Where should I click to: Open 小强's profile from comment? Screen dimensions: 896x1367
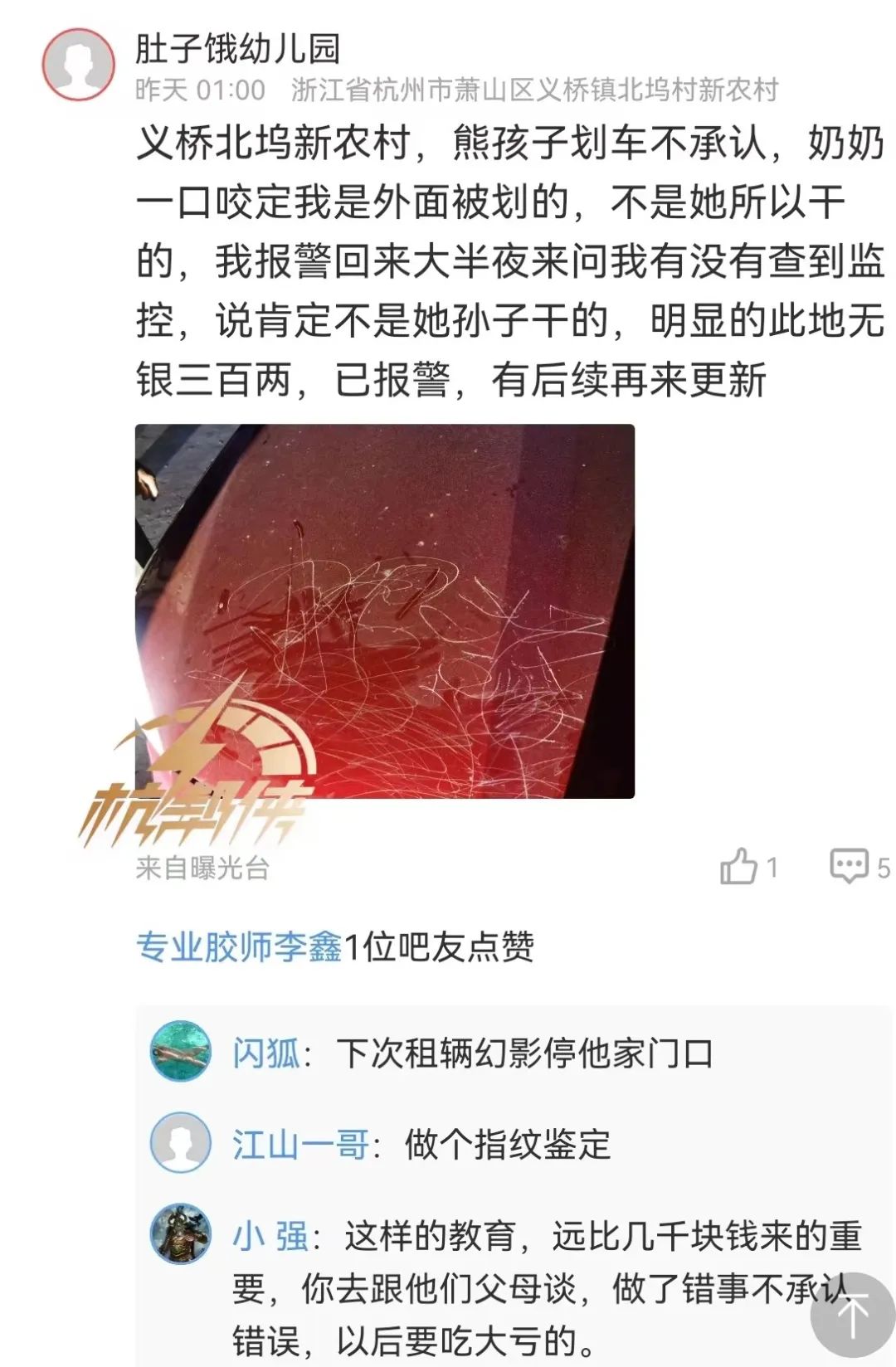270,1236
